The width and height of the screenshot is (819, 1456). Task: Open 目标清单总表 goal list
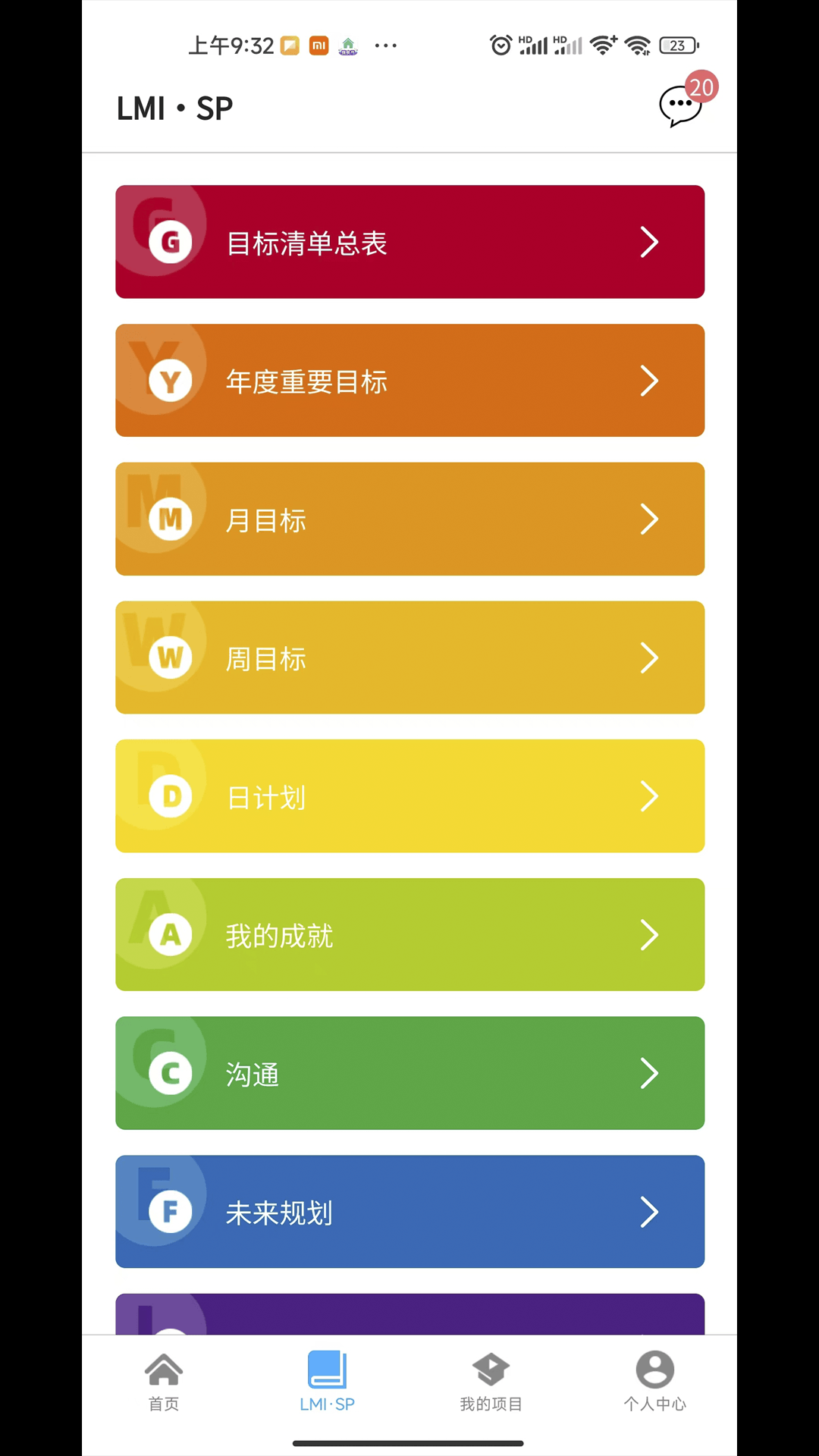(x=409, y=242)
